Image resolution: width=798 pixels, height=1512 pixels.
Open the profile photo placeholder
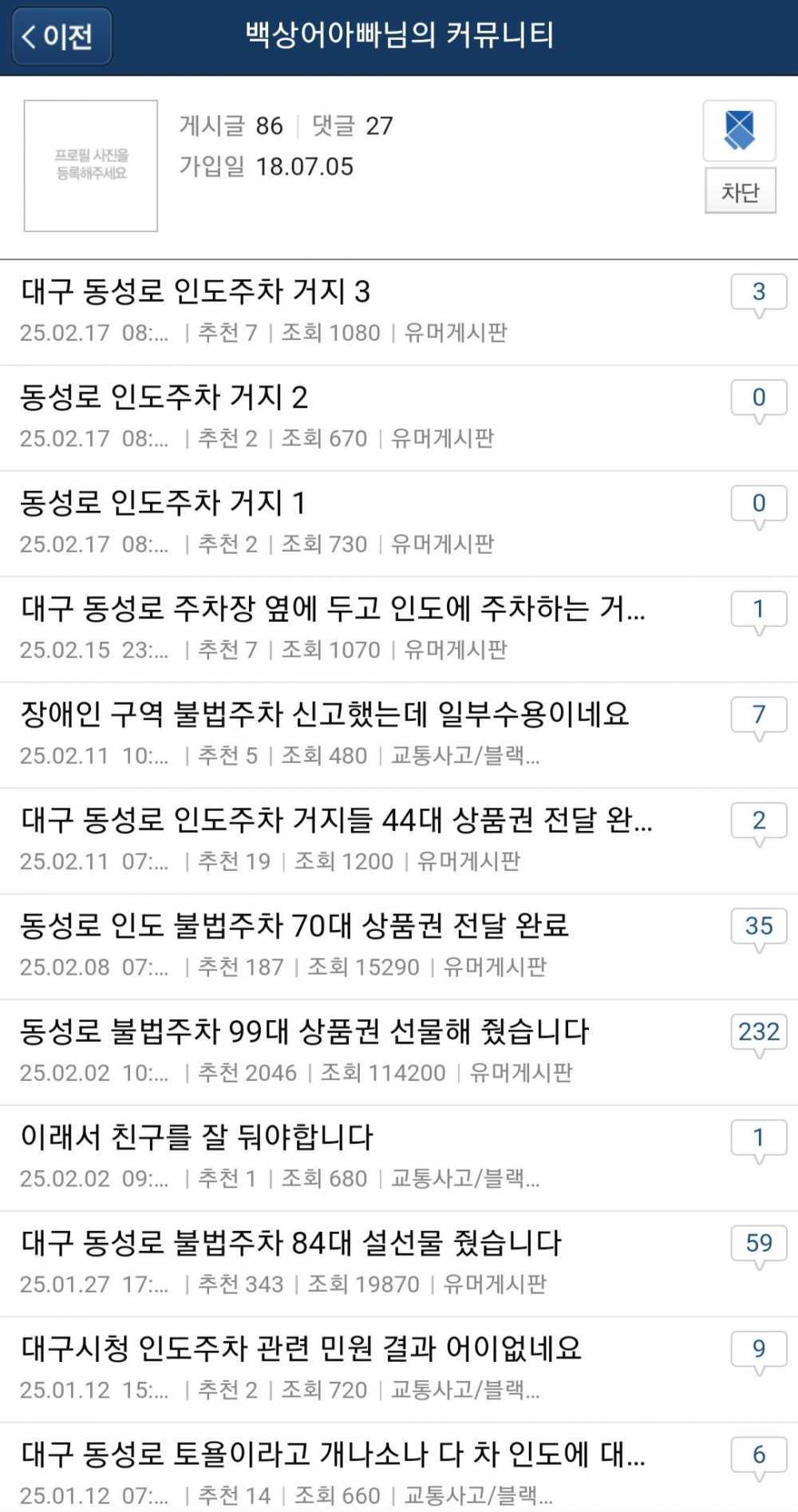(91, 166)
